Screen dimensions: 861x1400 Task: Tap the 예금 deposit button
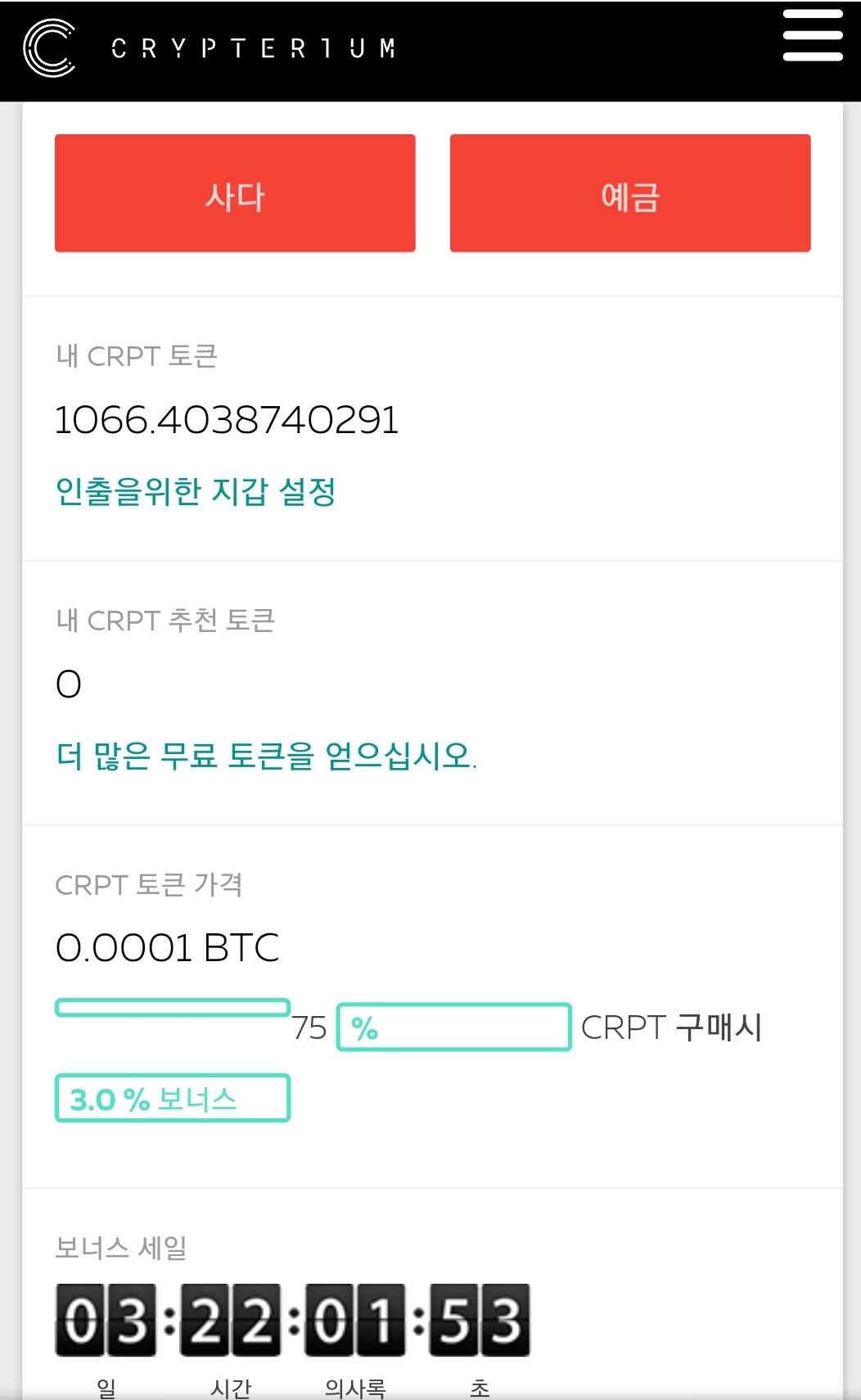(630, 193)
